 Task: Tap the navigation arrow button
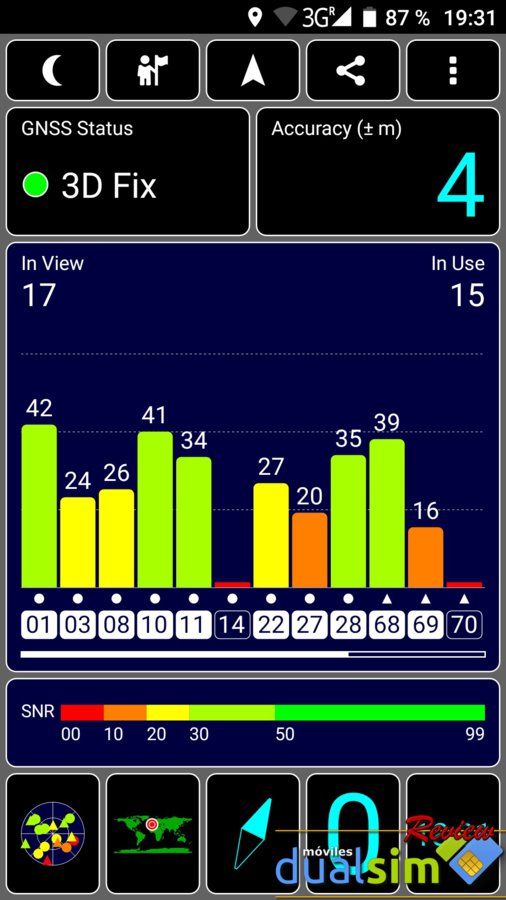pyautogui.click(x=253, y=71)
